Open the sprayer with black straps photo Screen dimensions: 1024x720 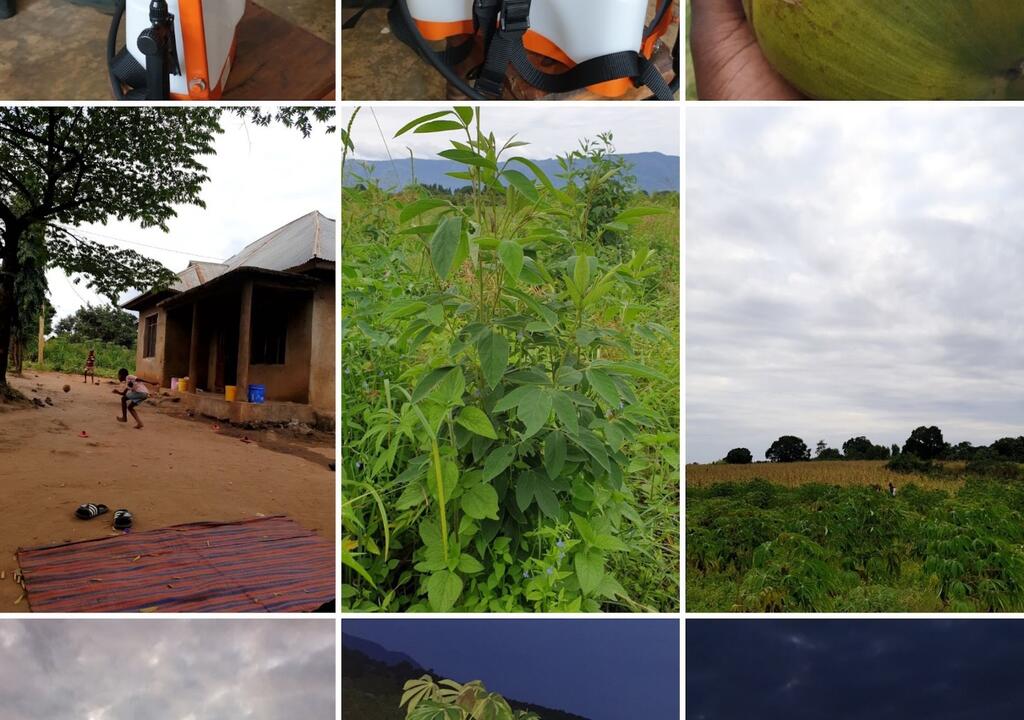[x=510, y=48]
